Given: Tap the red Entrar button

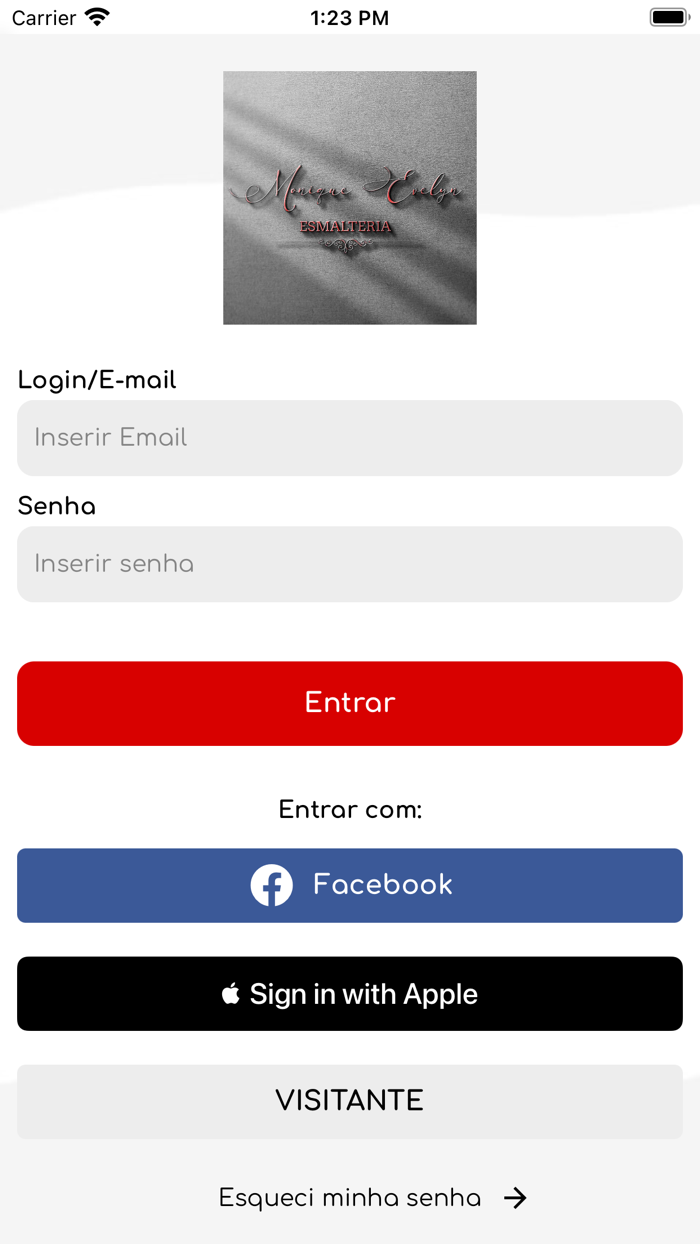Looking at the screenshot, I should coord(350,703).
